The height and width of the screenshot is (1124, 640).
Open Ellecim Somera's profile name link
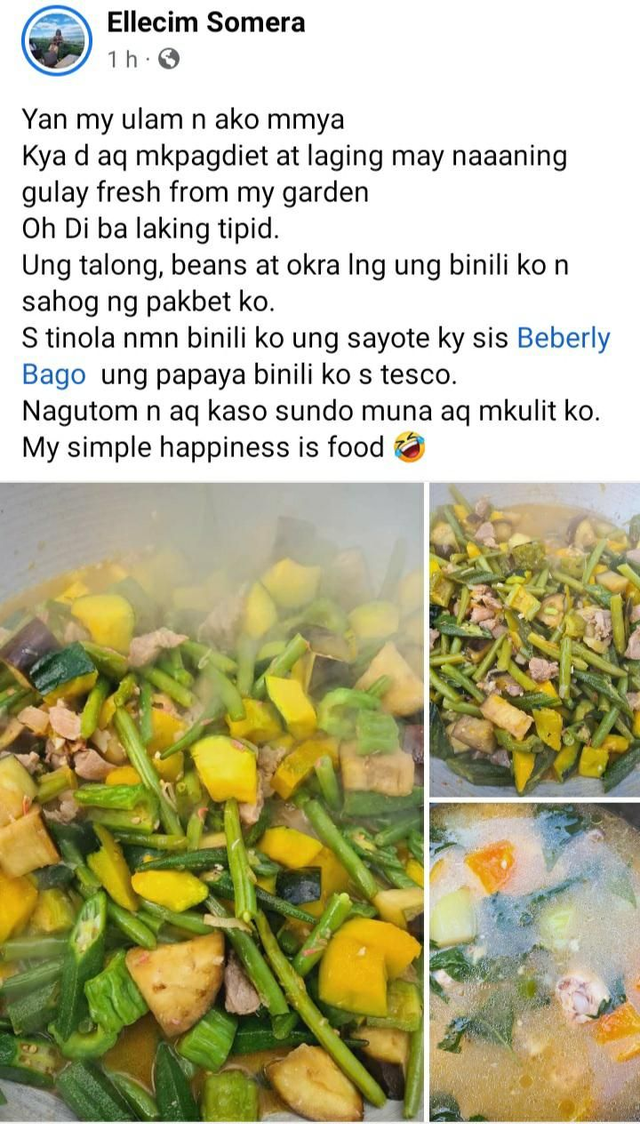206,22
